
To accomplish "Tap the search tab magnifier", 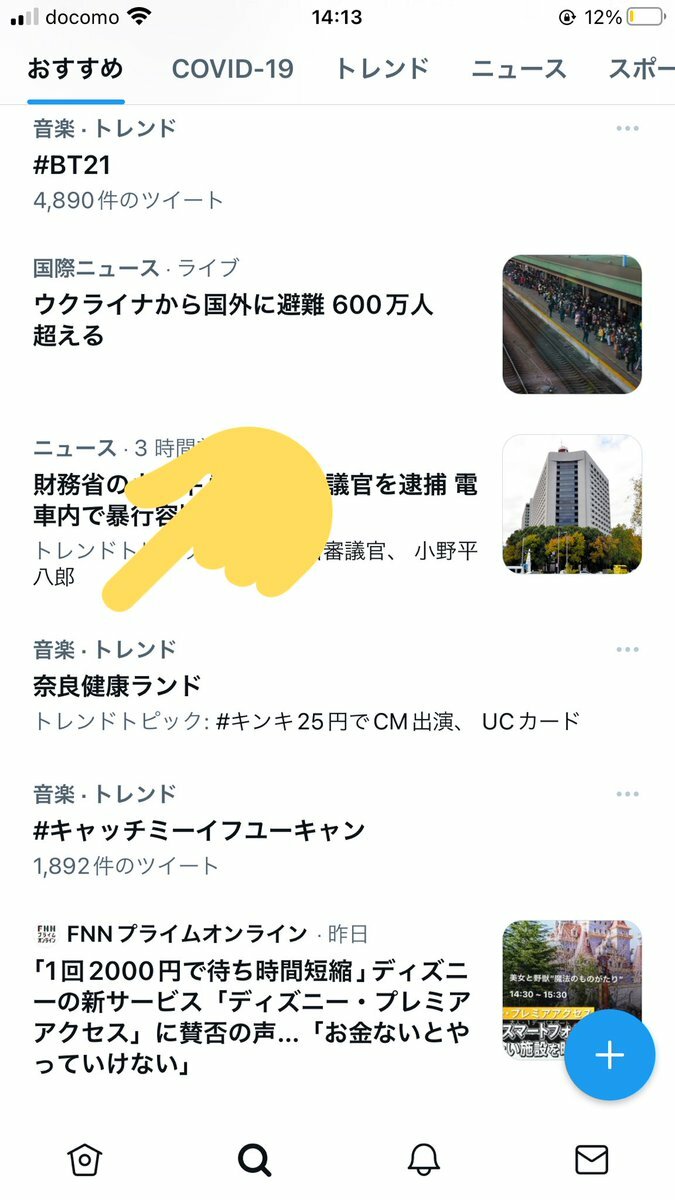I will point(255,1159).
